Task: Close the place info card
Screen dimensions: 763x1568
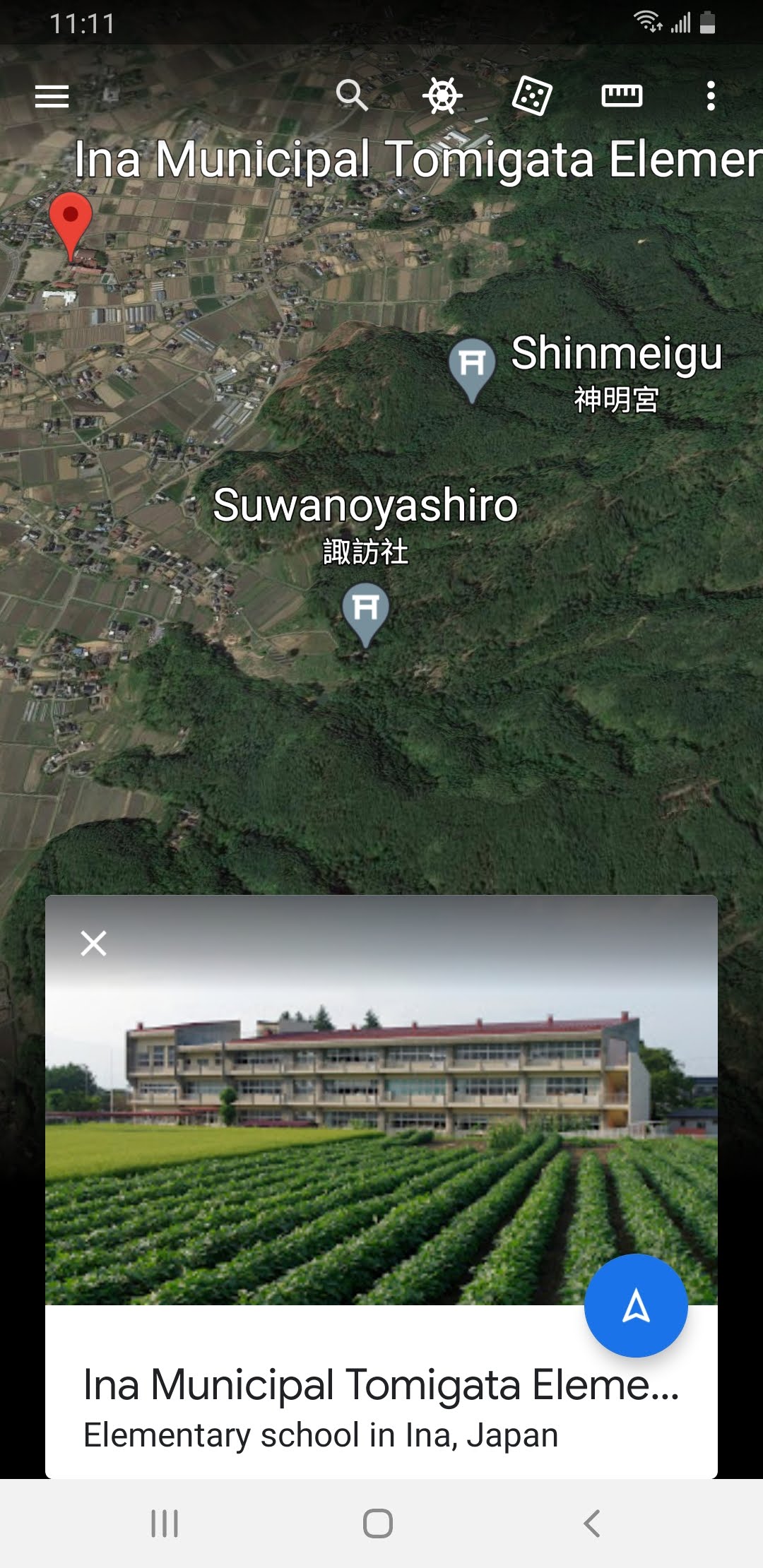Action: point(93,943)
